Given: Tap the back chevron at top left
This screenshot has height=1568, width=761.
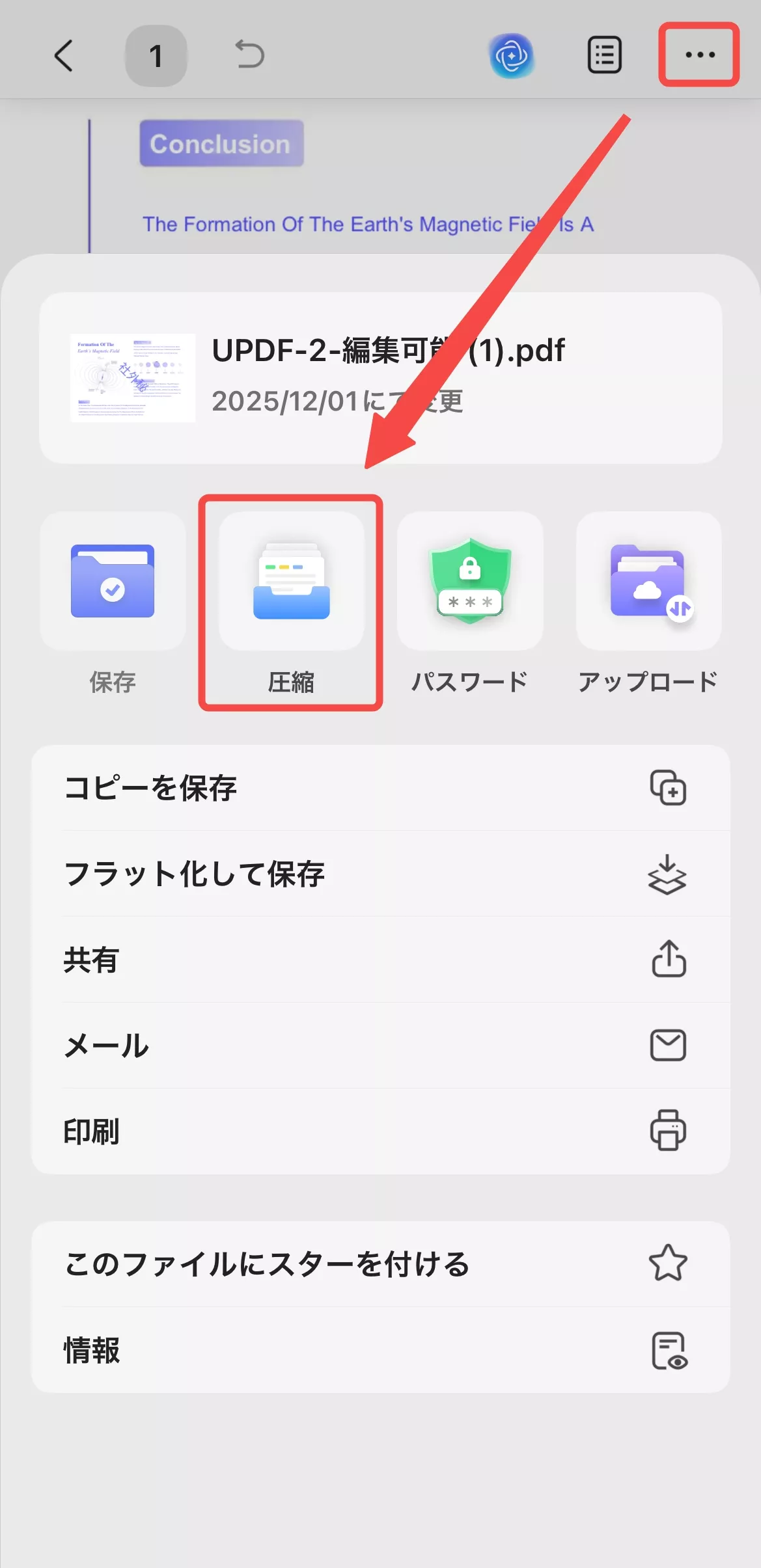Looking at the screenshot, I should coord(64,55).
